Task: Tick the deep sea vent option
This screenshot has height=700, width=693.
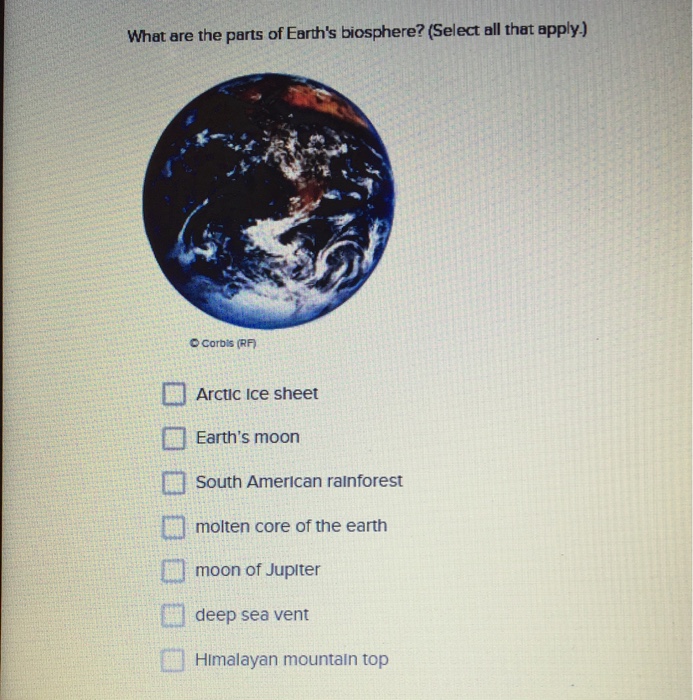Action: click(174, 615)
